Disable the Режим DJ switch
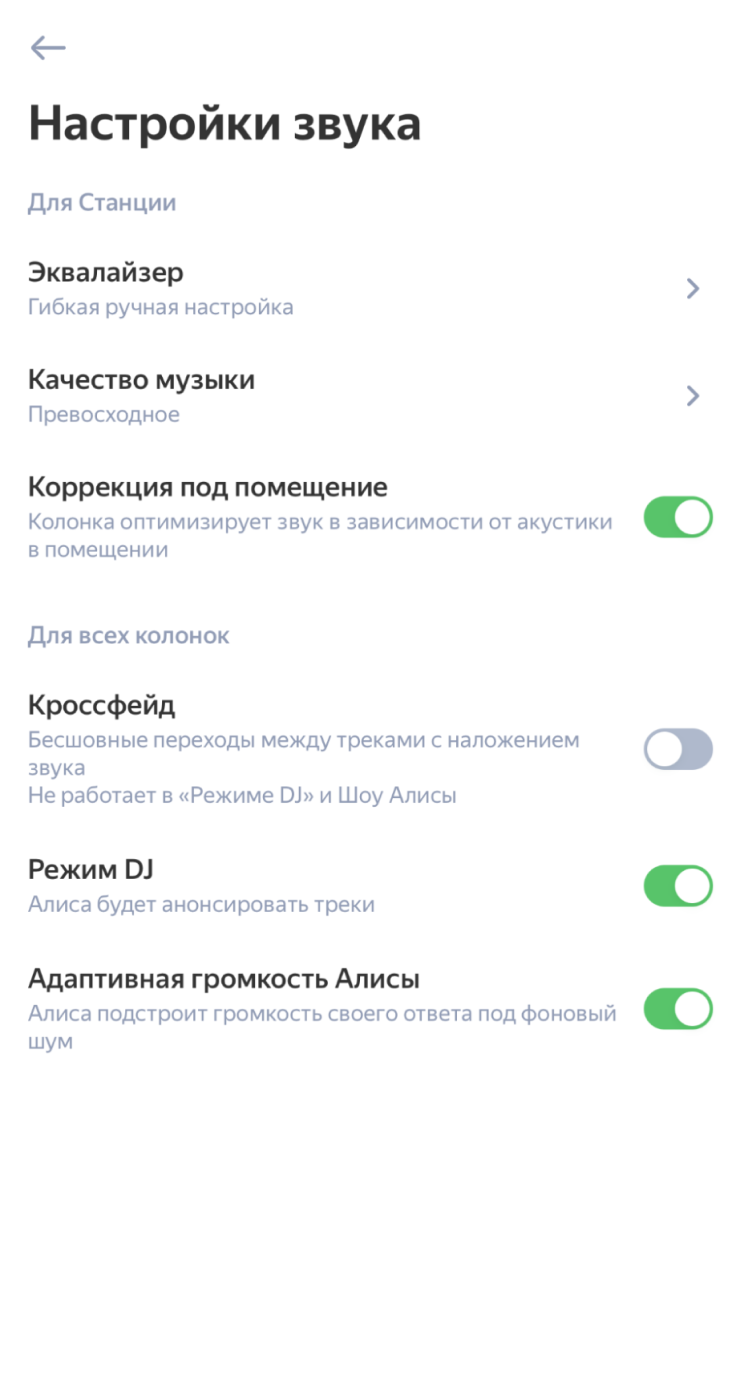This screenshot has height=1398, width=740. coord(678,886)
